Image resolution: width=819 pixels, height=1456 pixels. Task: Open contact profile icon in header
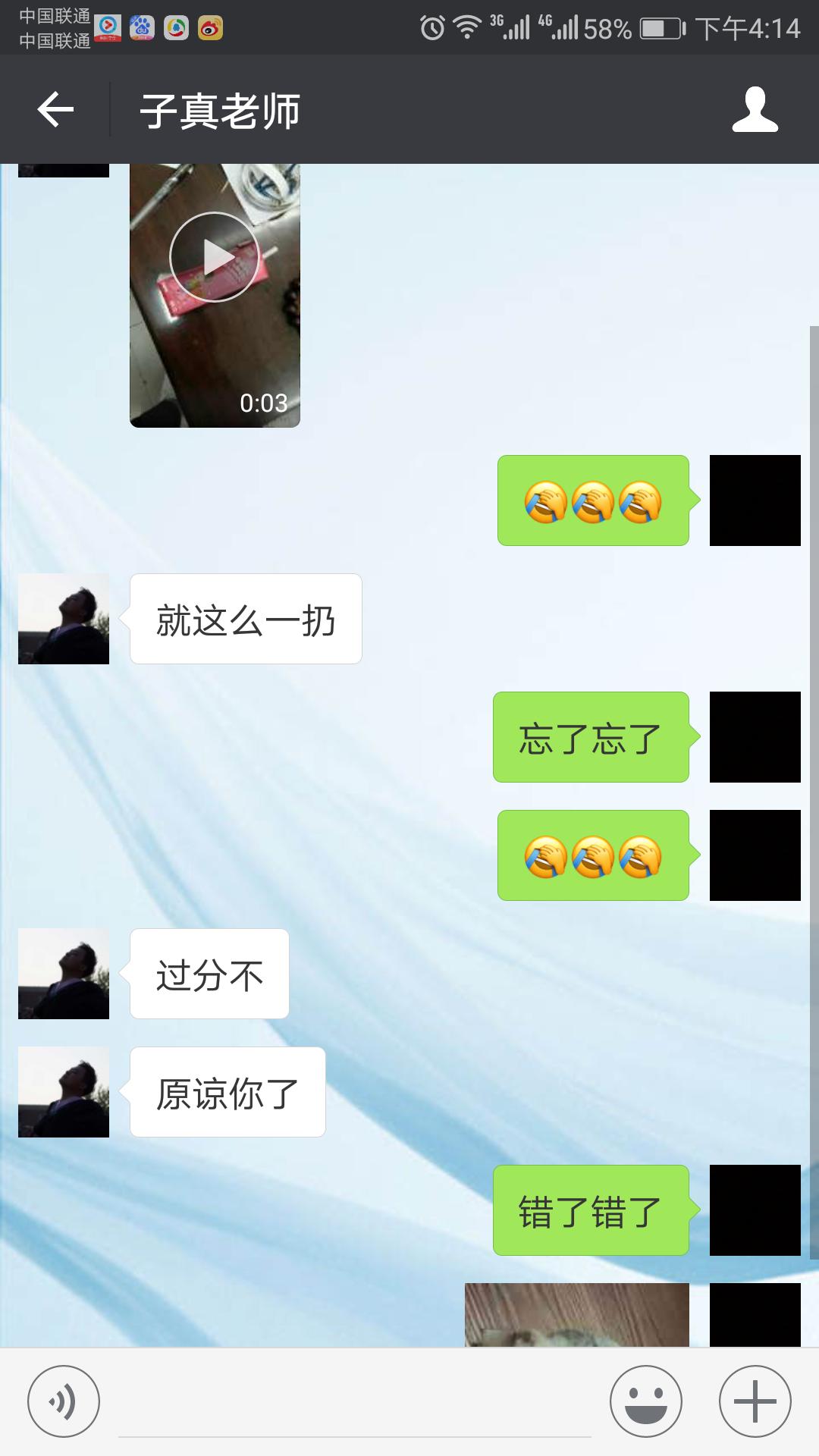[x=755, y=110]
